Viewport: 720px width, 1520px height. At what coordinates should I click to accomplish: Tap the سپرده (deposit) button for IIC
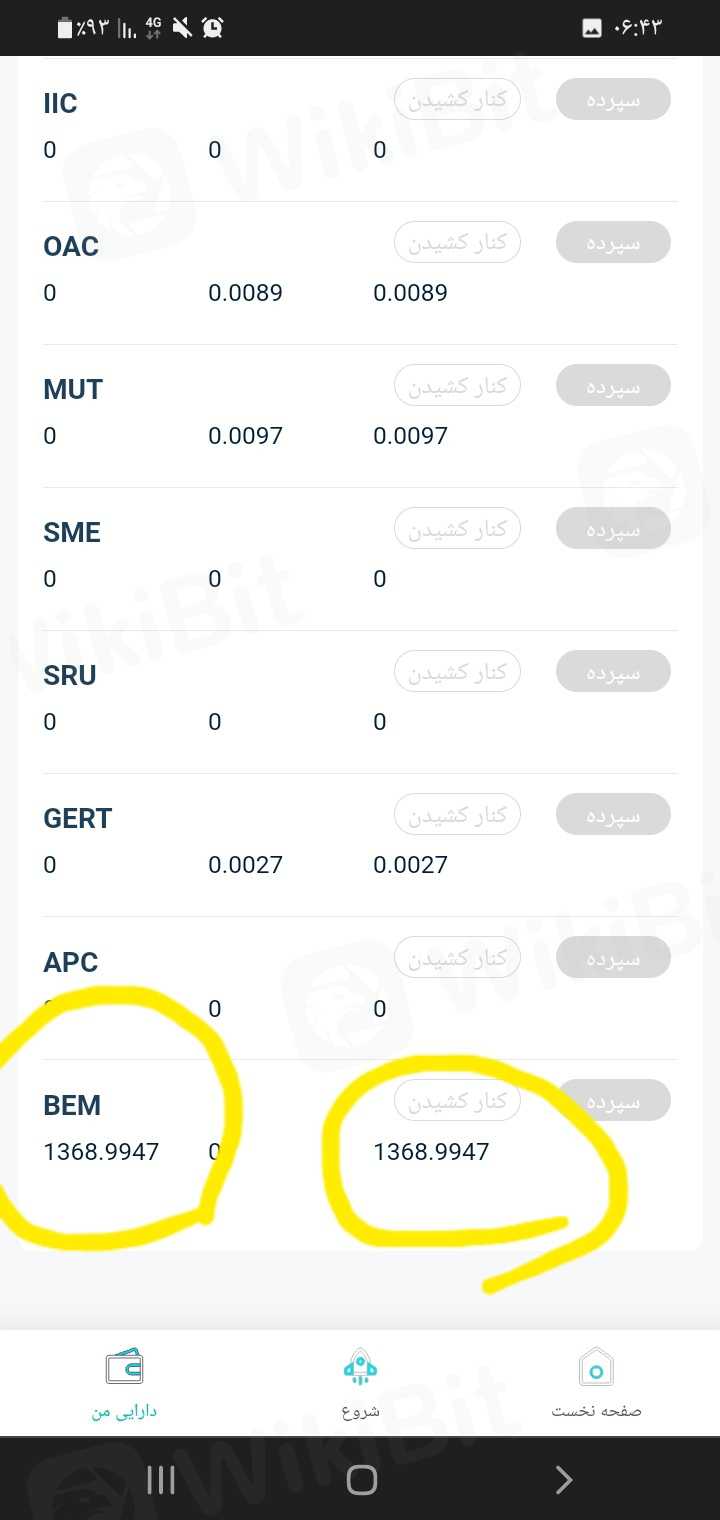click(x=613, y=99)
